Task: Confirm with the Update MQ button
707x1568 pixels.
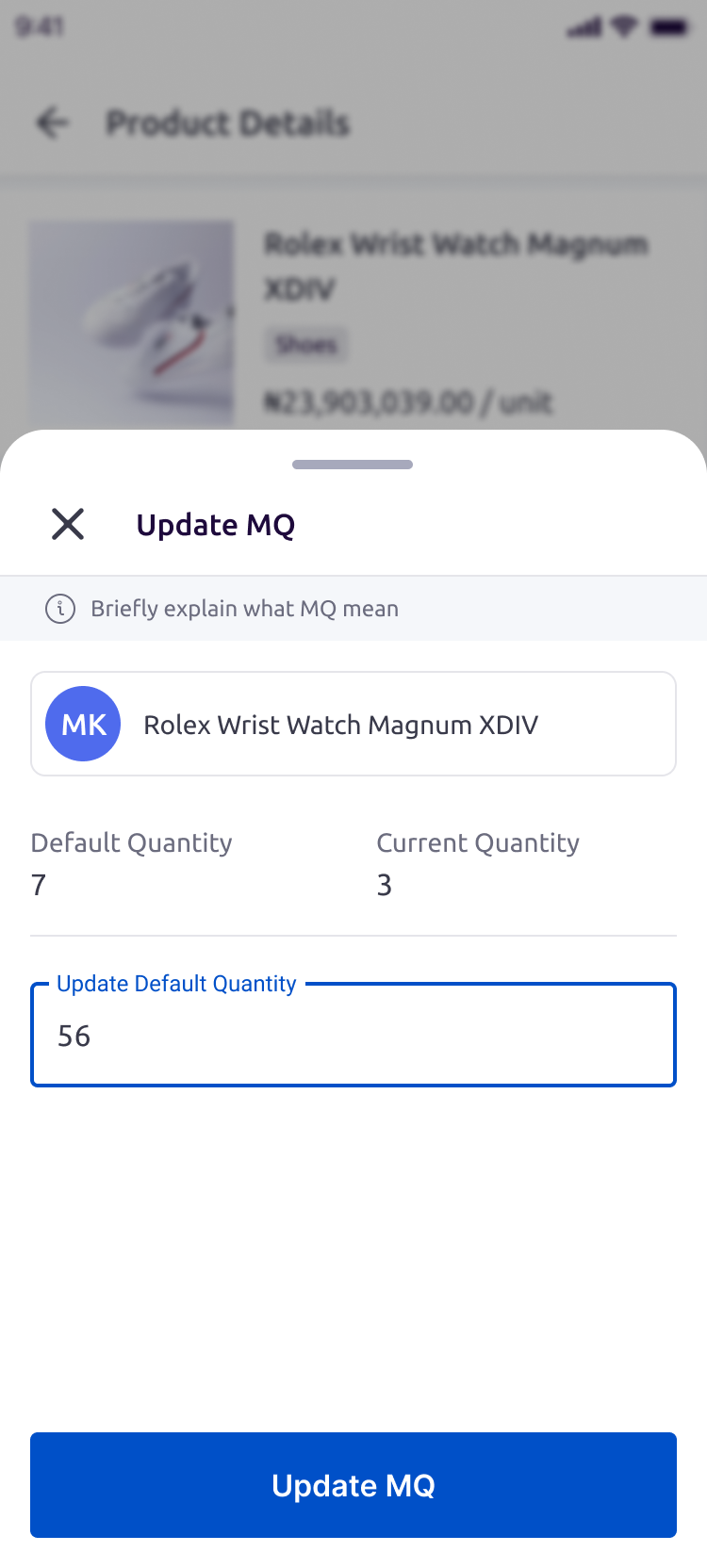Action: (x=353, y=1485)
